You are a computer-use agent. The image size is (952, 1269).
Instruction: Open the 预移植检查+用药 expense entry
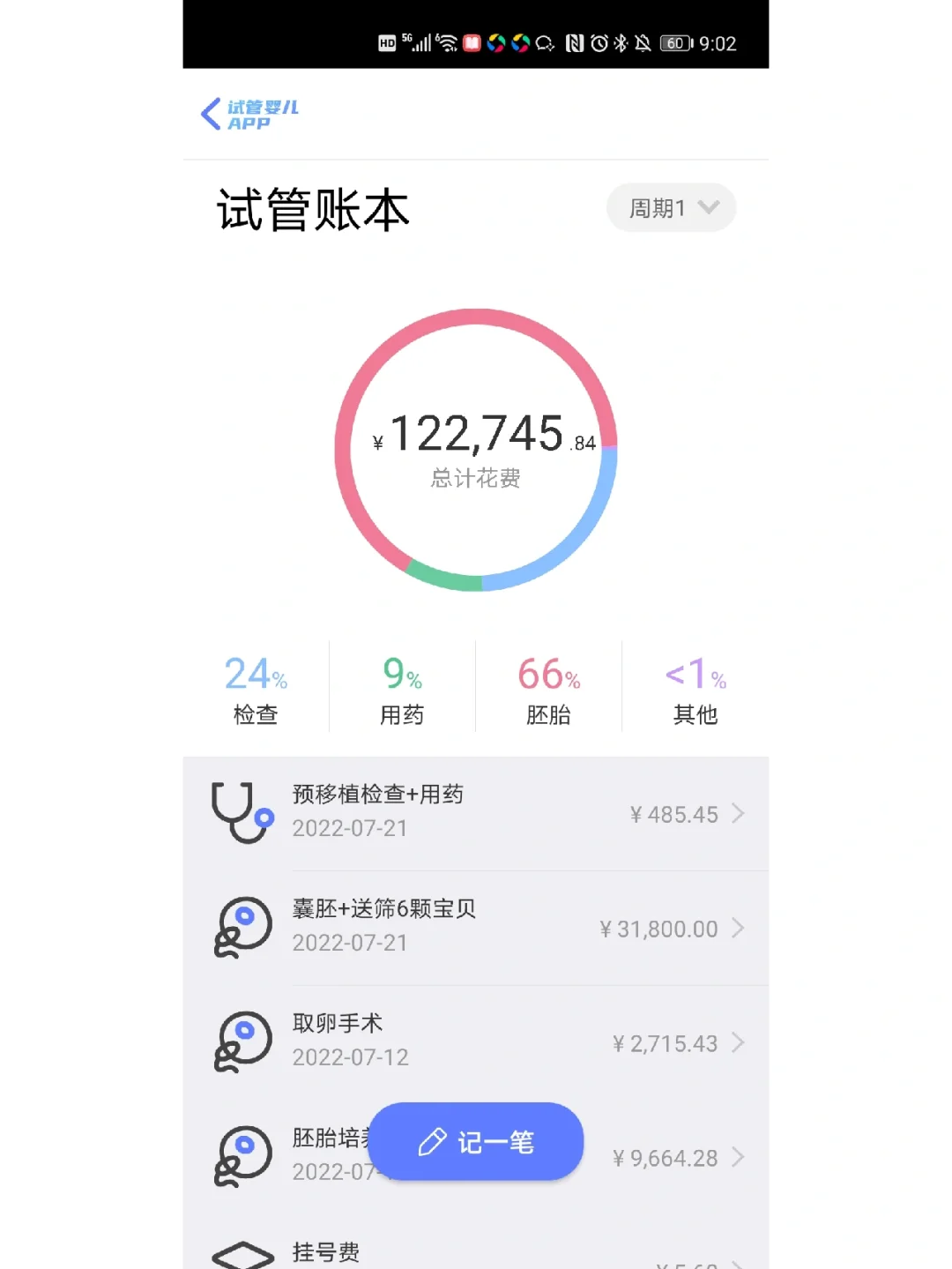(476, 813)
